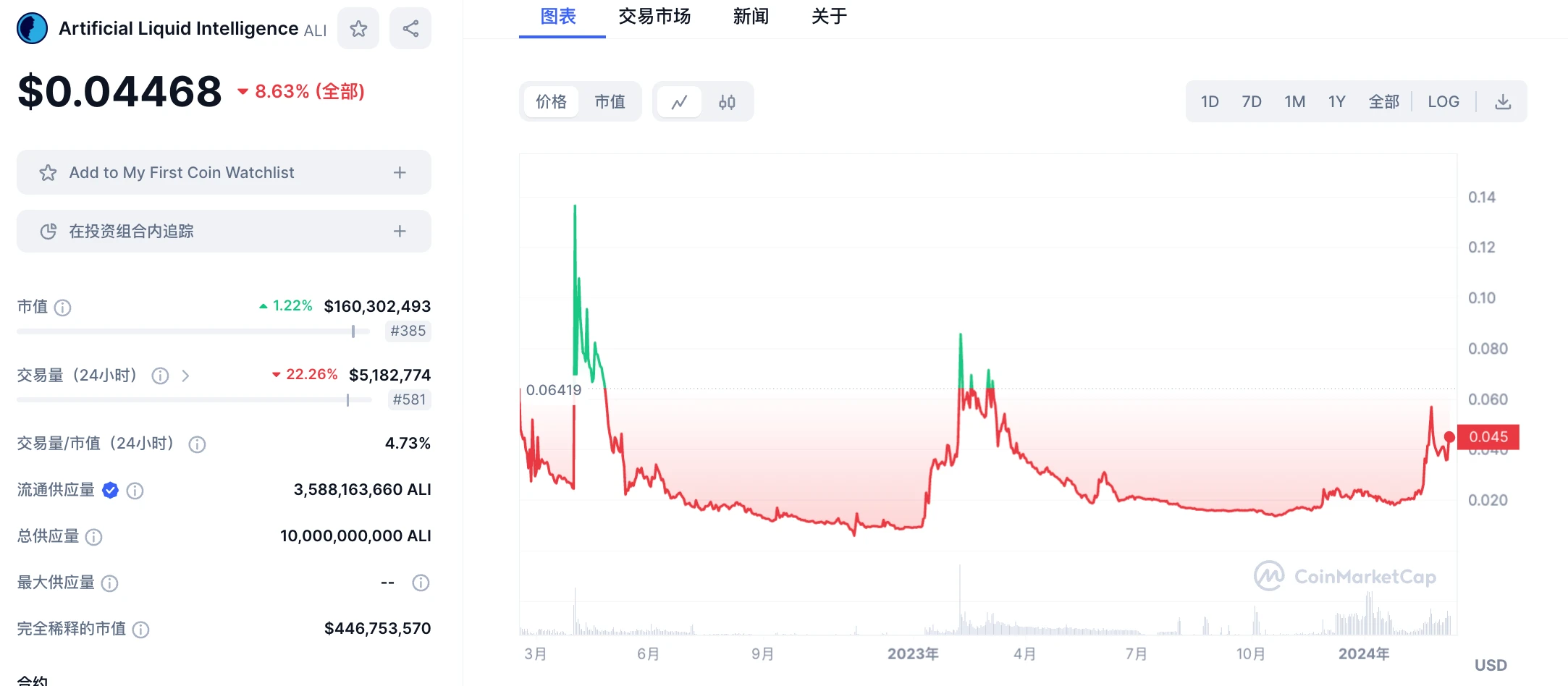Select line chart view
Viewport: 1568px width, 686px height.
click(679, 102)
